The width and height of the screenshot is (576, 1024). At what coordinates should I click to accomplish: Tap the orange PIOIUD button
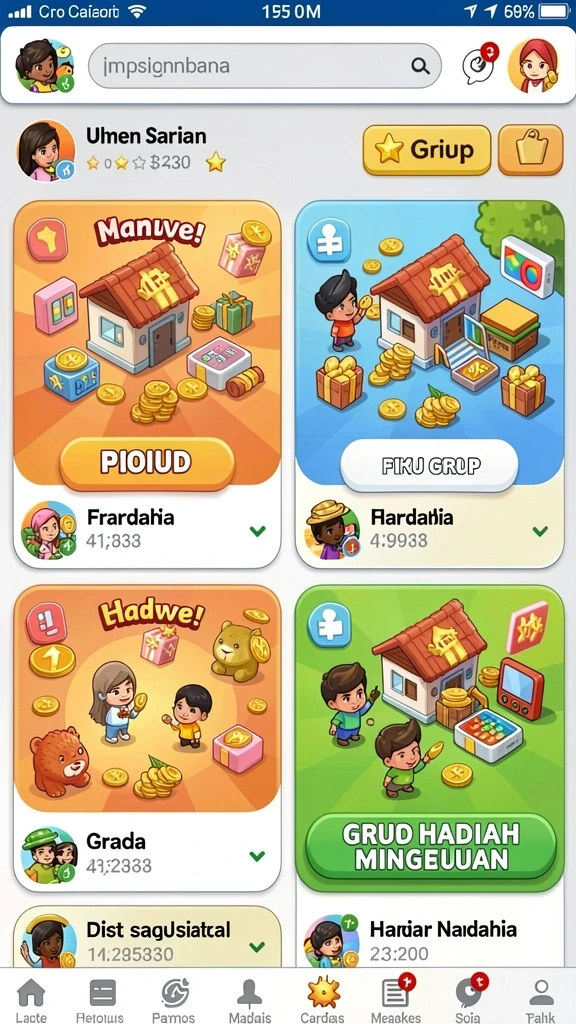click(147, 463)
